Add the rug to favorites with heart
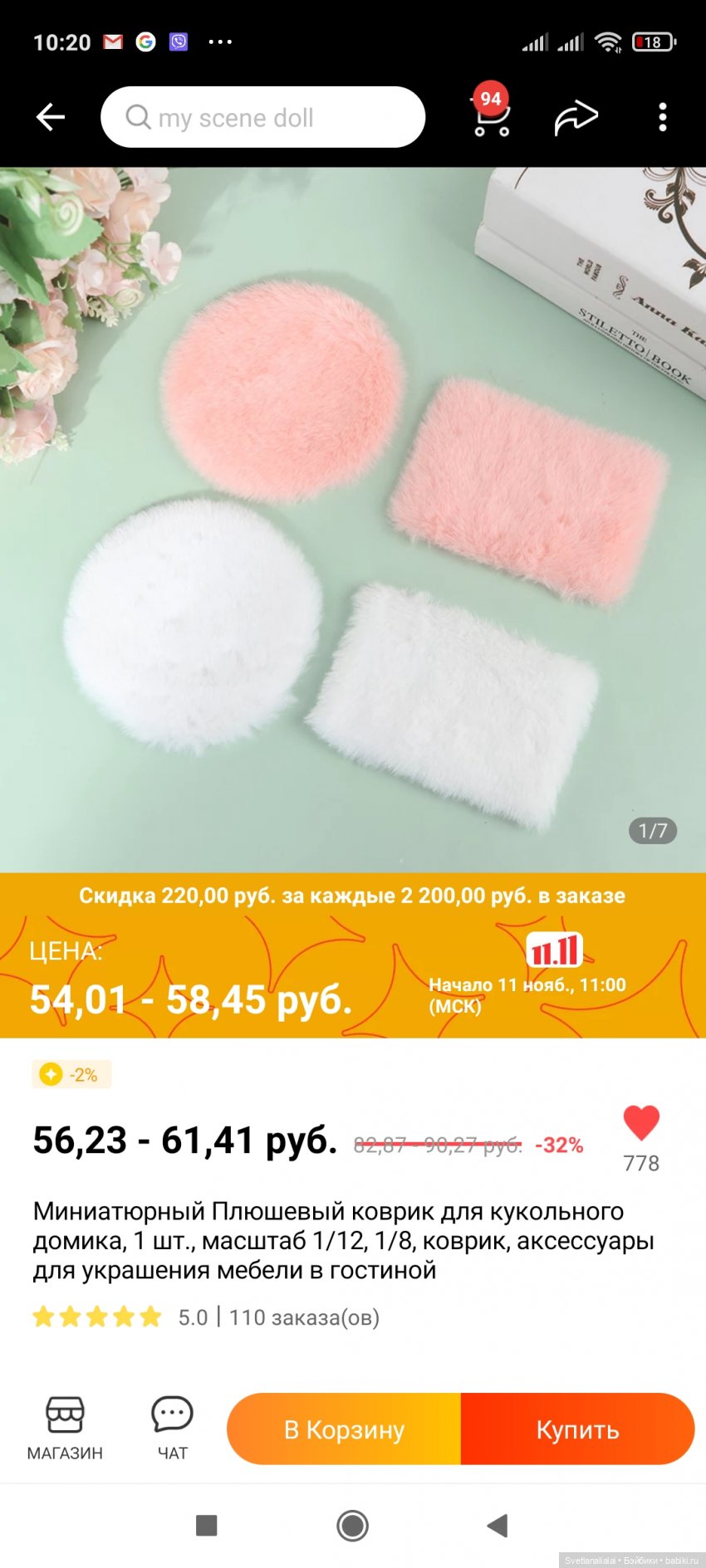 [x=640, y=1123]
